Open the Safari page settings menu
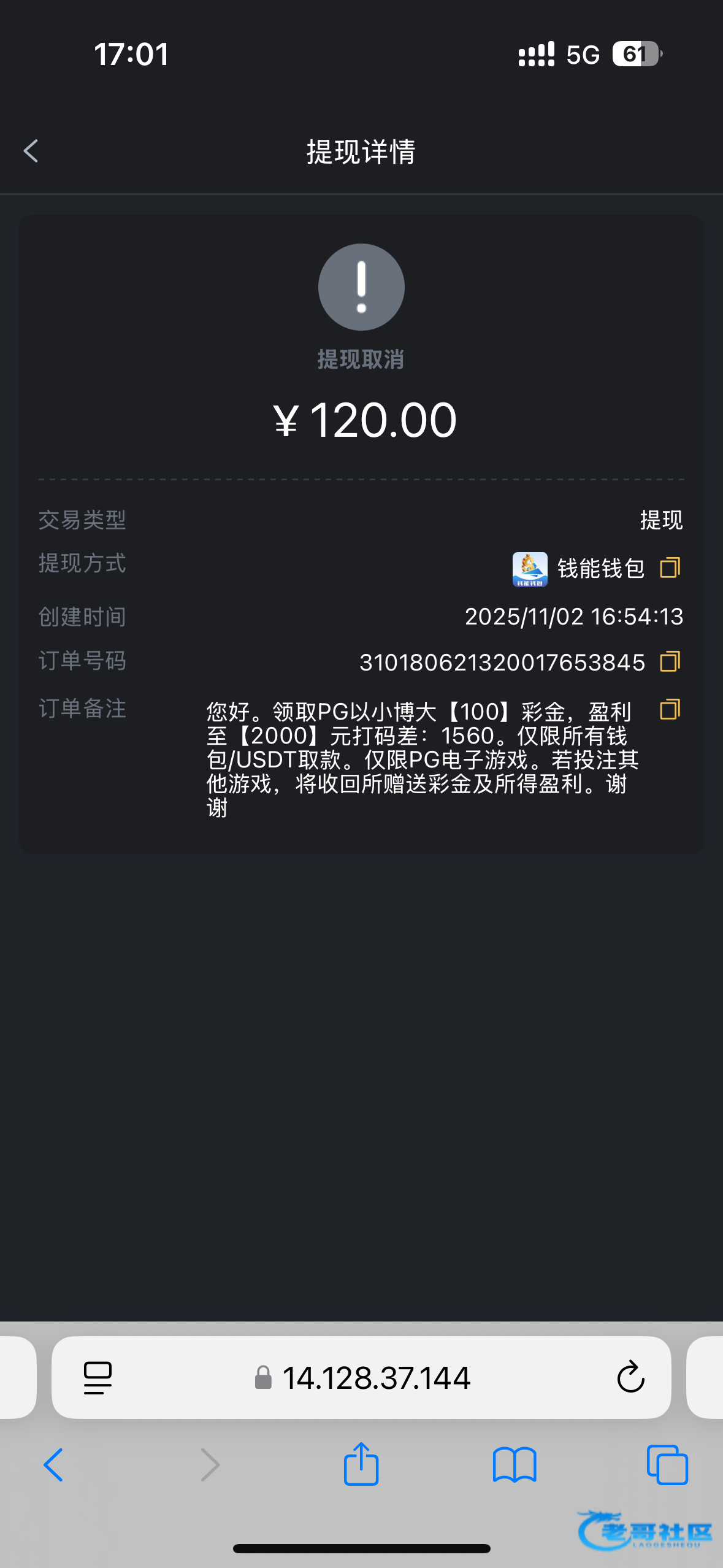 click(x=98, y=1378)
